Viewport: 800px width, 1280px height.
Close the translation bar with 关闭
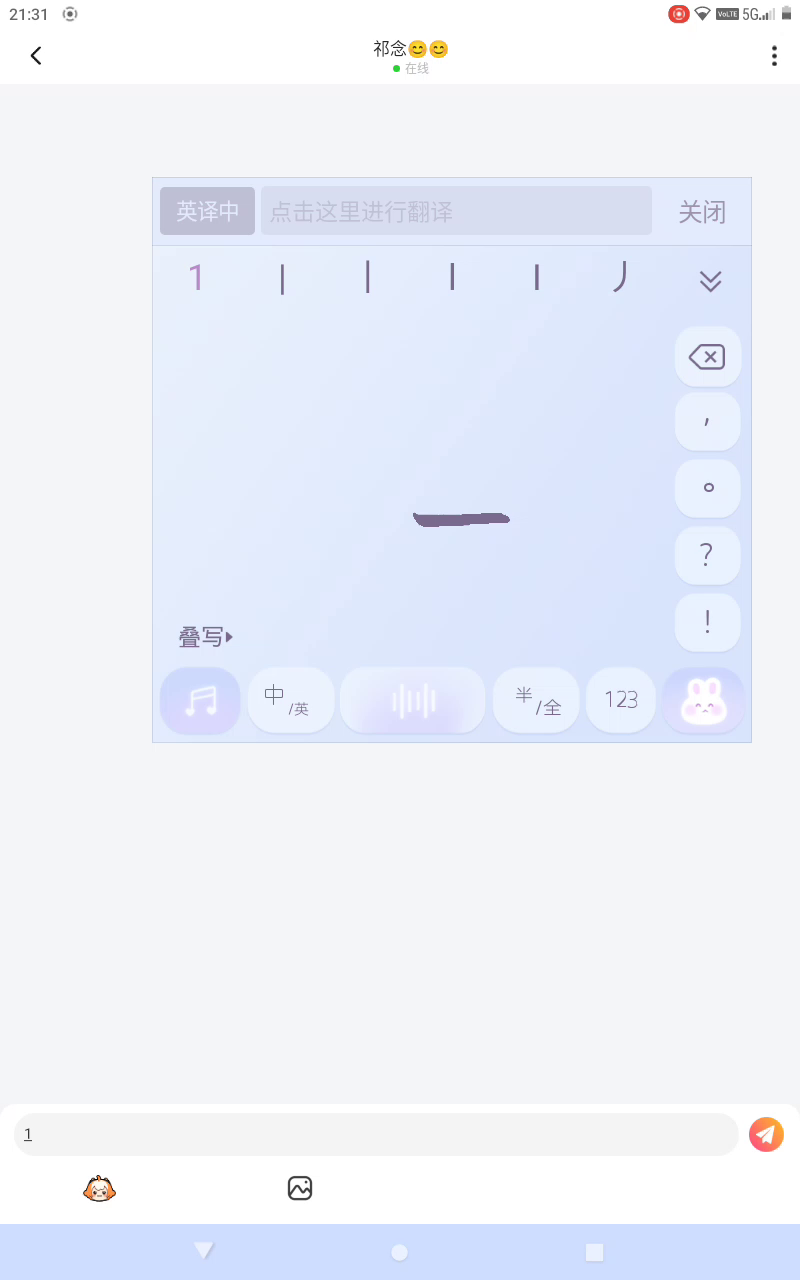701,211
